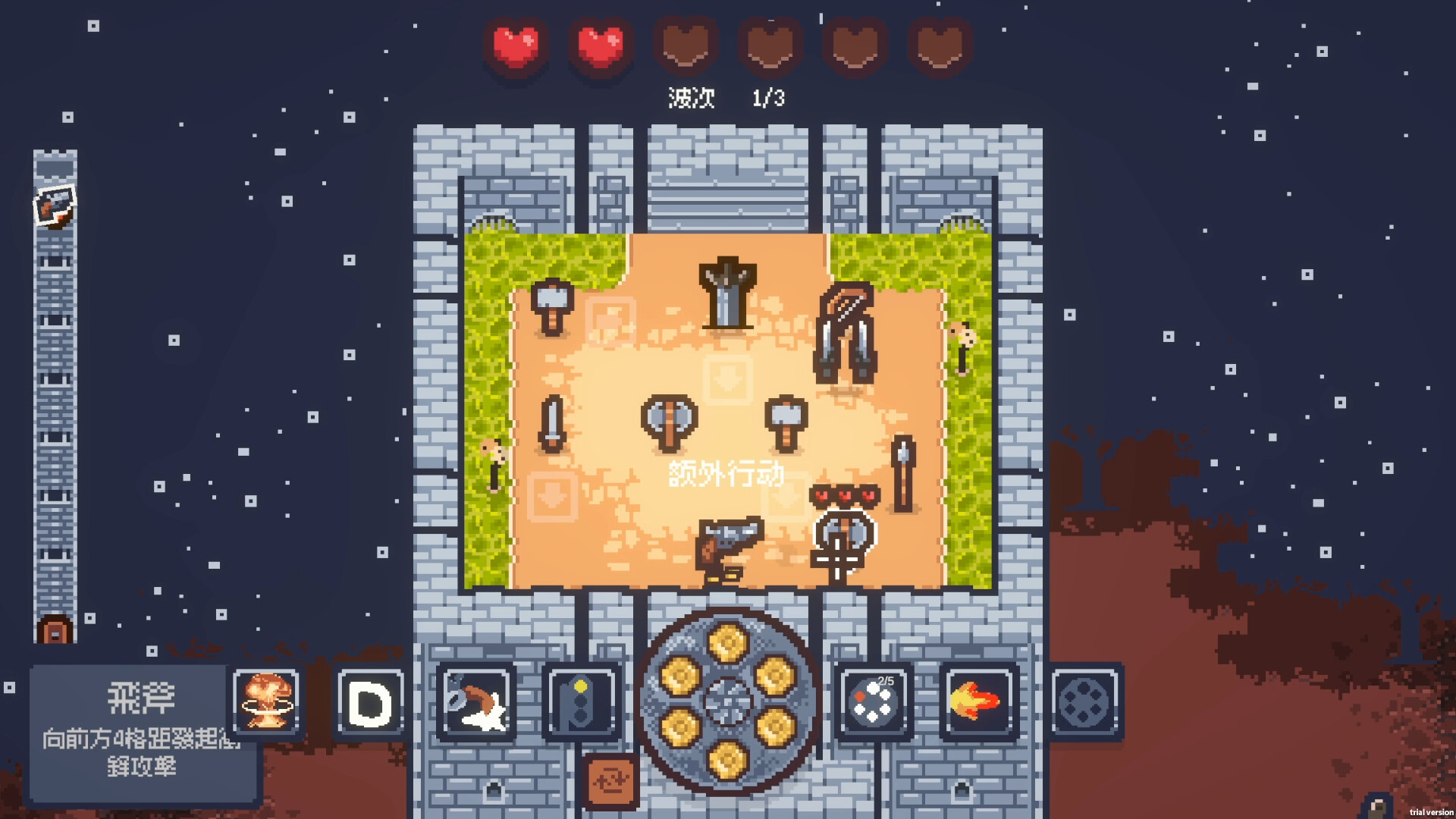The width and height of the screenshot is (1456, 819).
Task: Tap the white letter D ability slot
Action: (370, 702)
